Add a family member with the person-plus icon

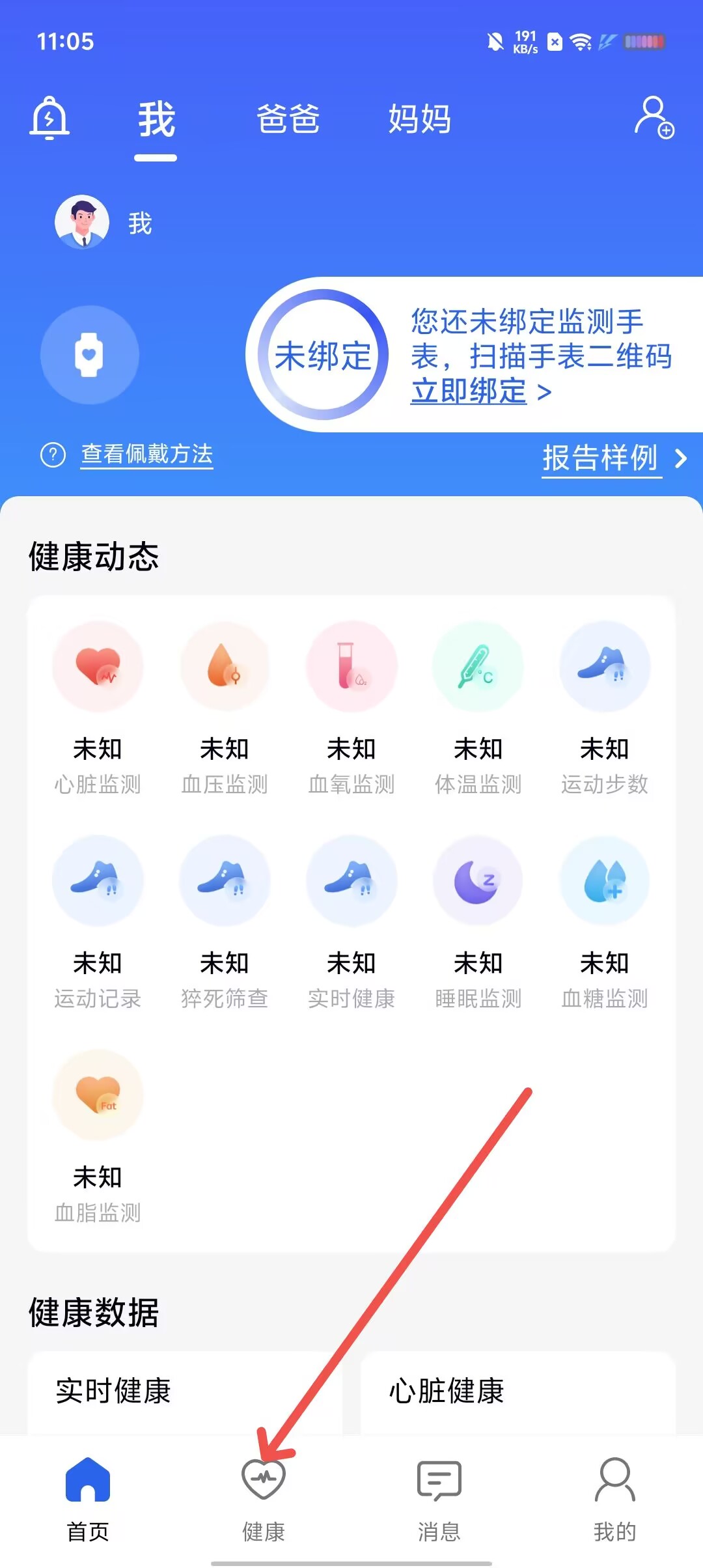coord(654,117)
